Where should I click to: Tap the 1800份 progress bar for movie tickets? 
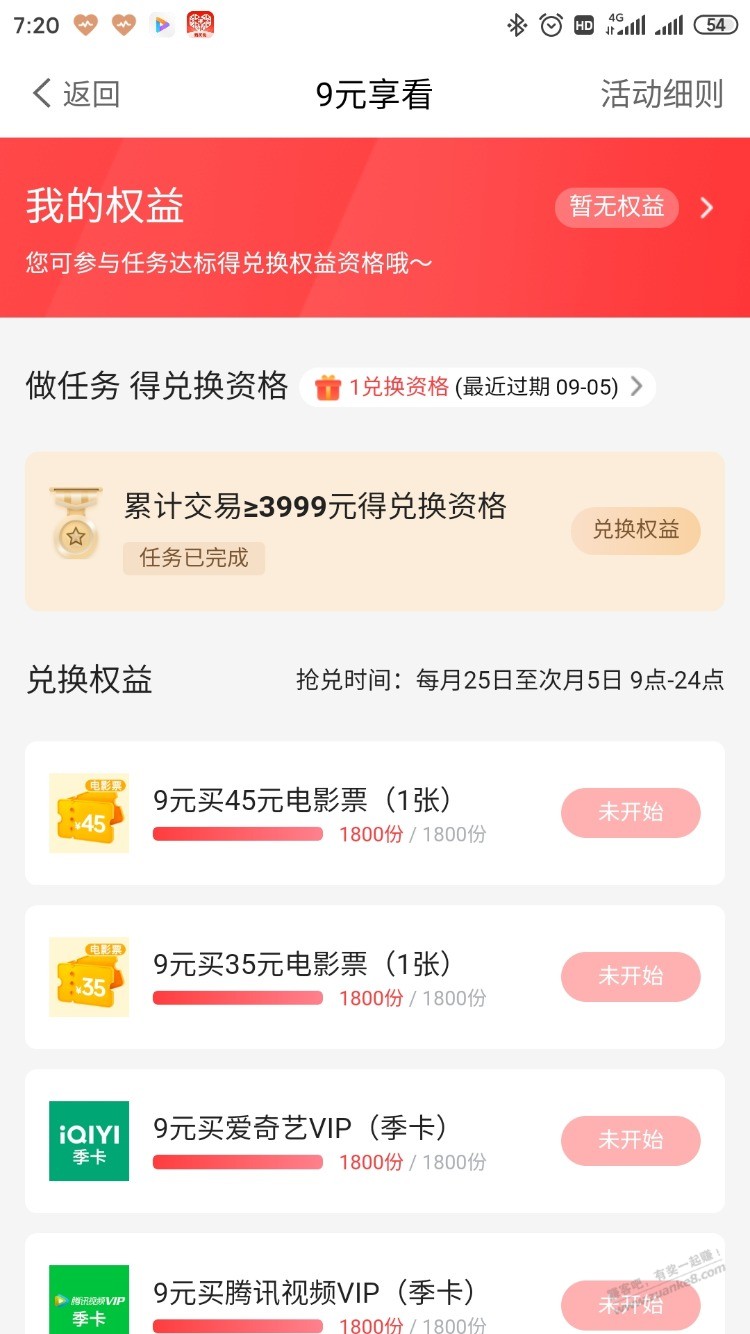pyautogui.click(x=237, y=834)
